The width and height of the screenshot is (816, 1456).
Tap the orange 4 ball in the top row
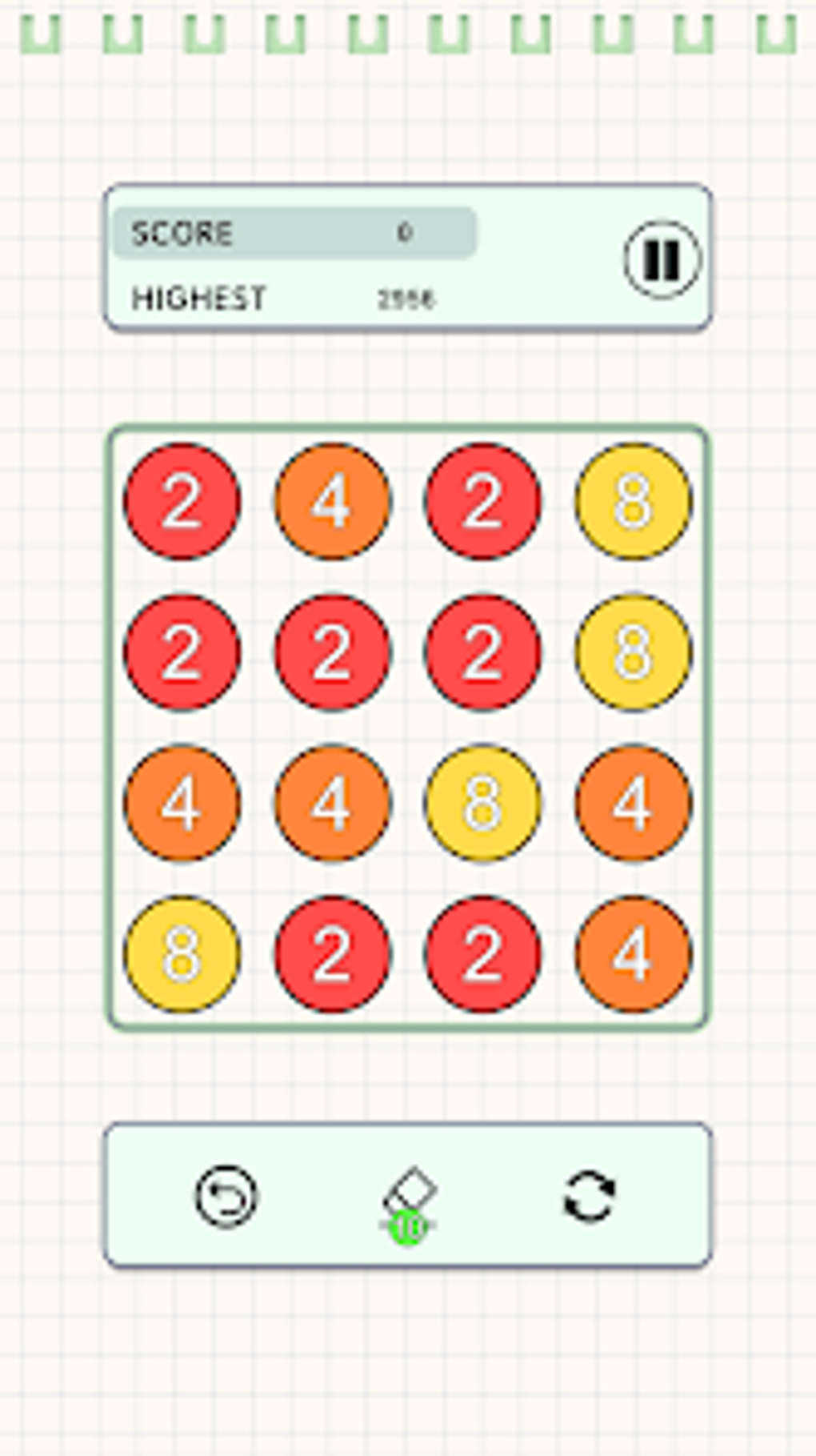point(333,501)
